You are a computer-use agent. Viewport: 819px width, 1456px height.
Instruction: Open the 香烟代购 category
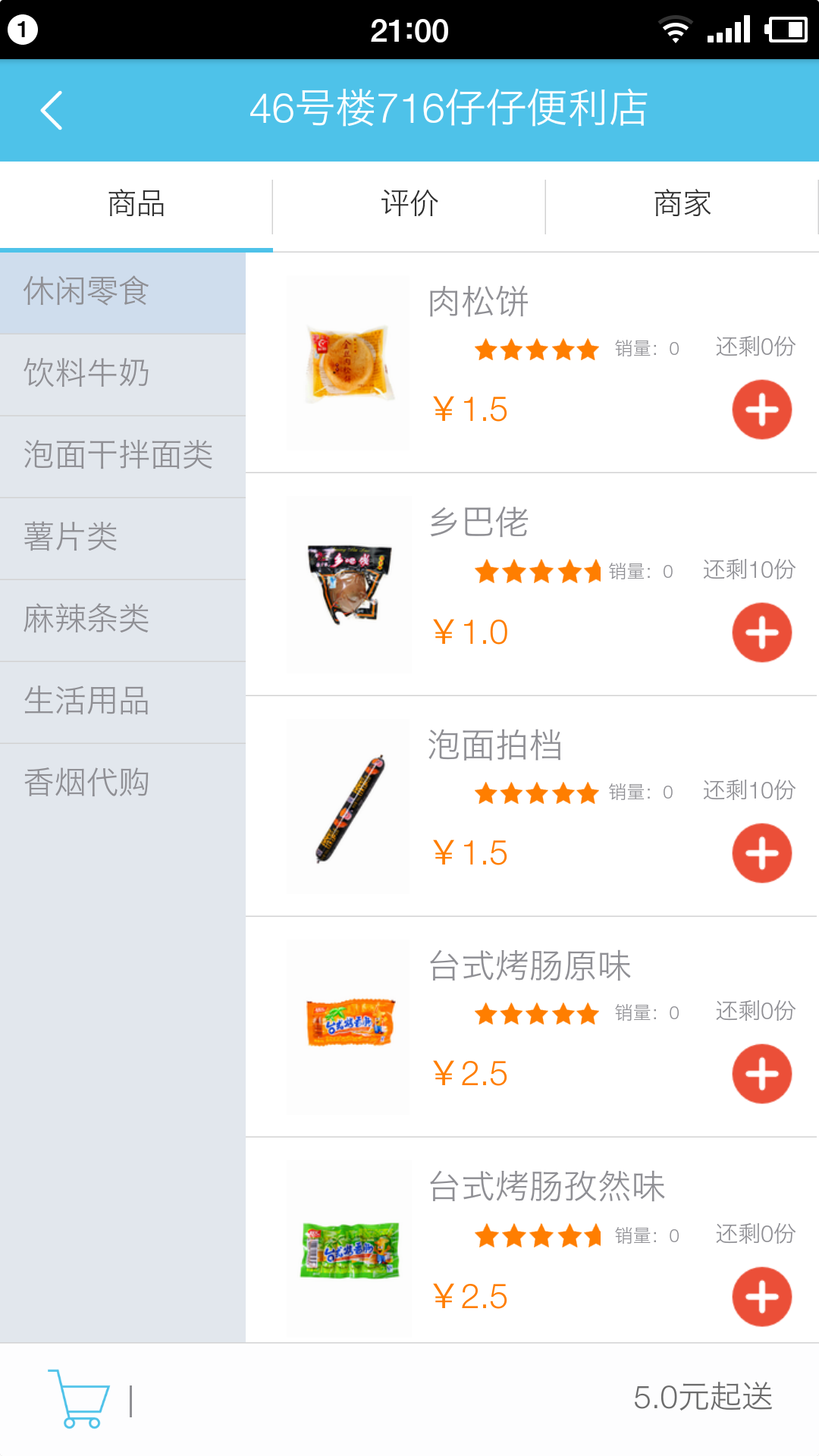click(x=123, y=784)
